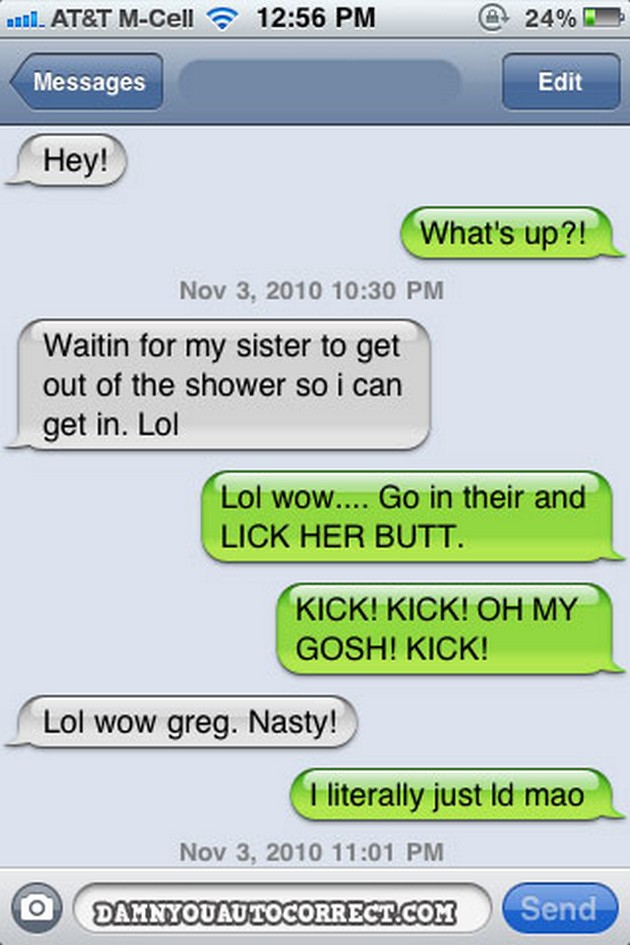Viewport: 630px width, 945px height.
Task: Open the camera attachment icon
Action: point(37,907)
